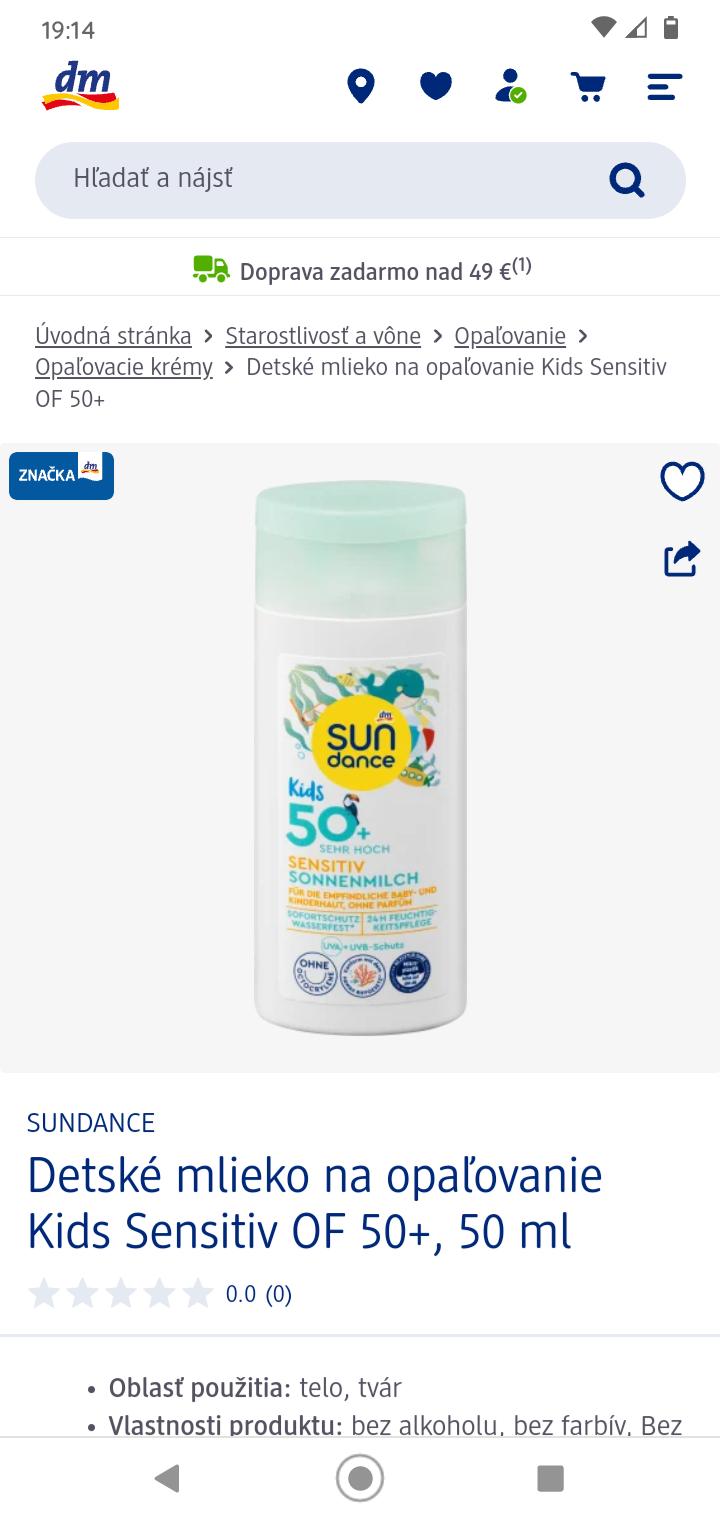The width and height of the screenshot is (720, 1520).
Task: Tap the dm logo to go home
Action: [80, 86]
